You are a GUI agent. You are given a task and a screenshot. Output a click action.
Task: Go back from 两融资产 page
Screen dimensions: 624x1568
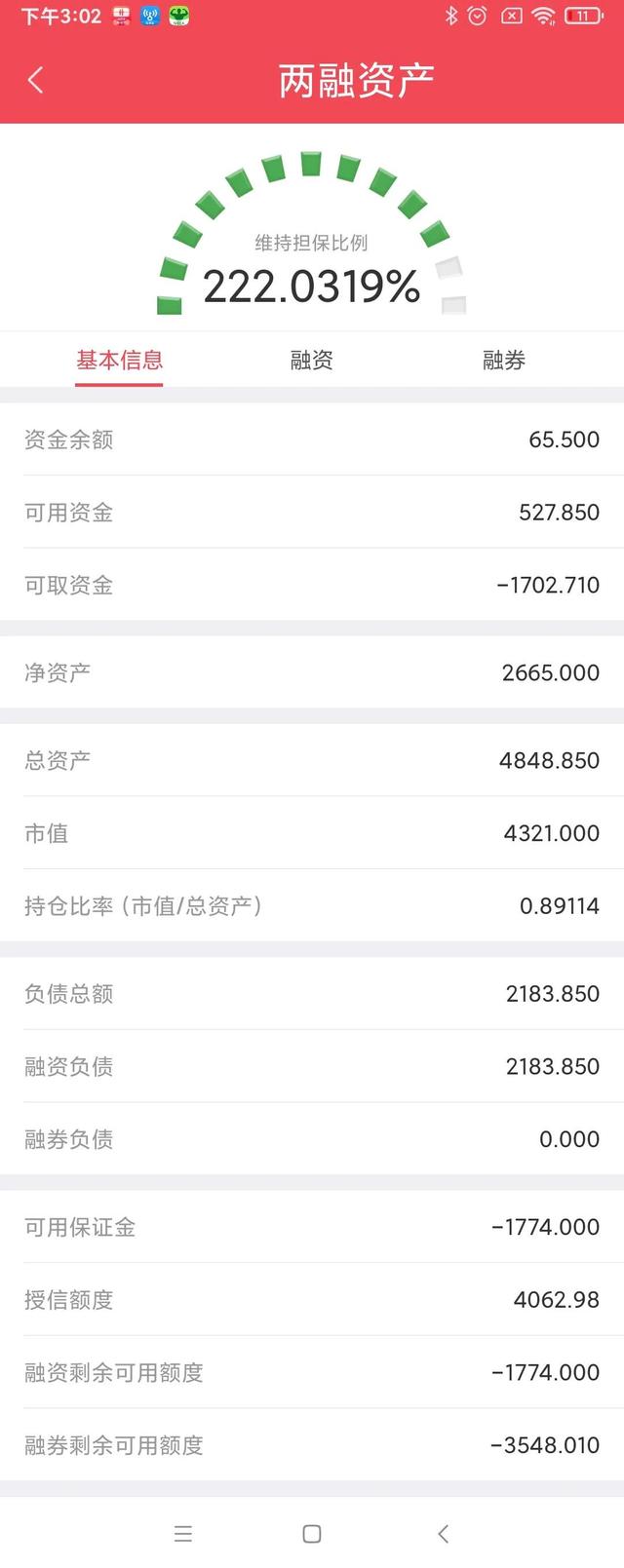[36, 80]
